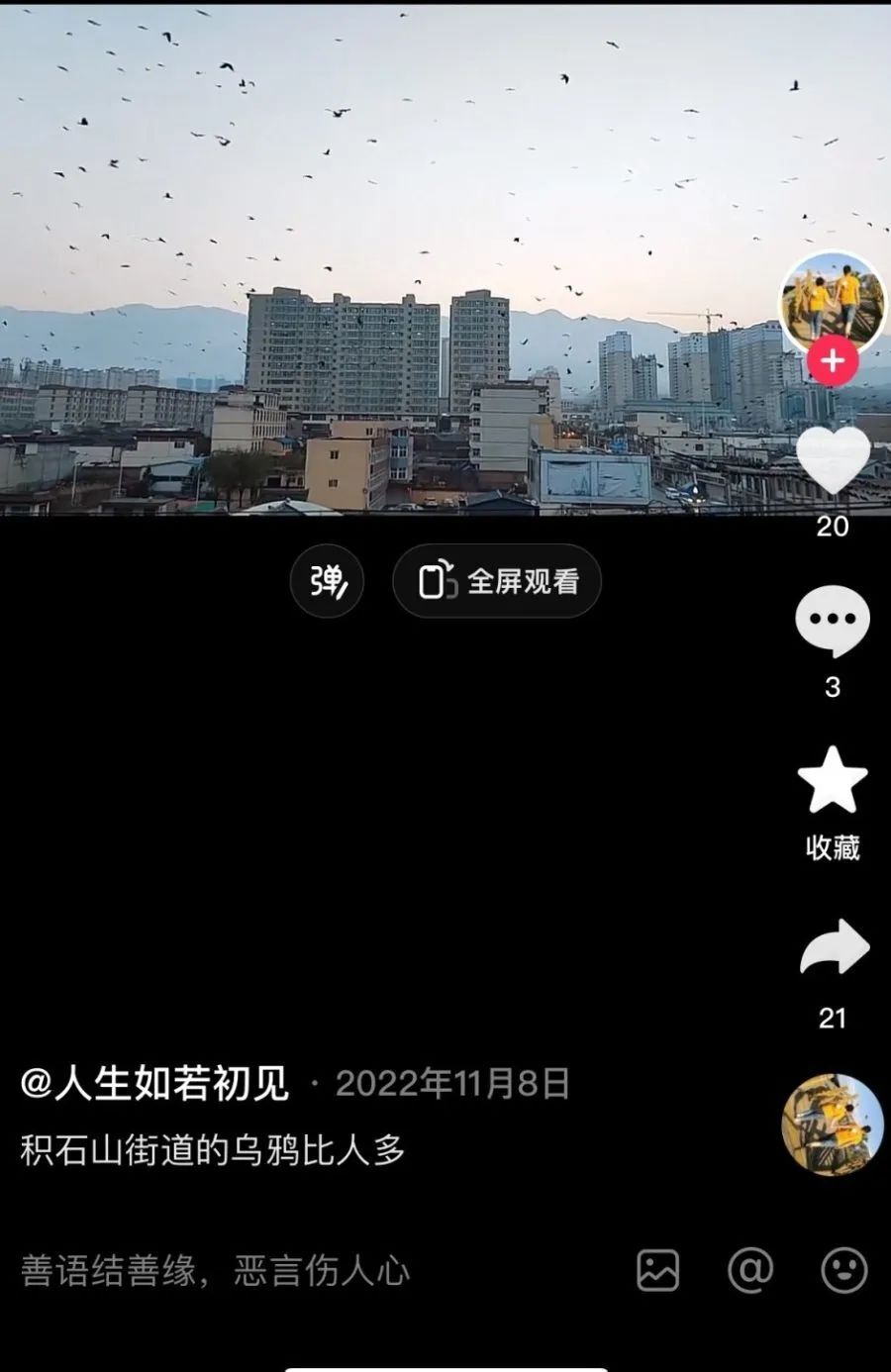Attach a picture to the comment

click(x=658, y=1270)
